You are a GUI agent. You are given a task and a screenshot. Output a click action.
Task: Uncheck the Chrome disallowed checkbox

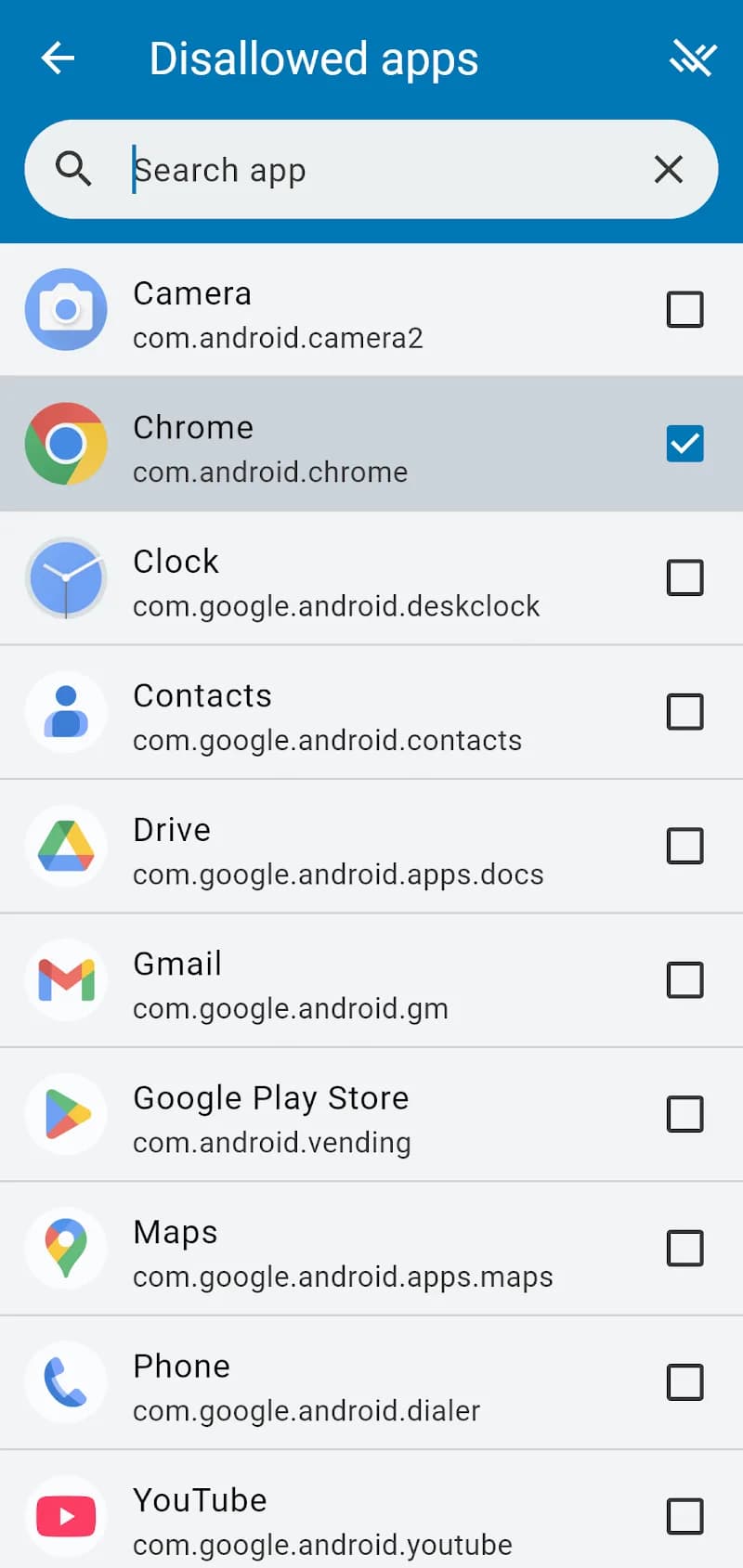click(684, 445)
